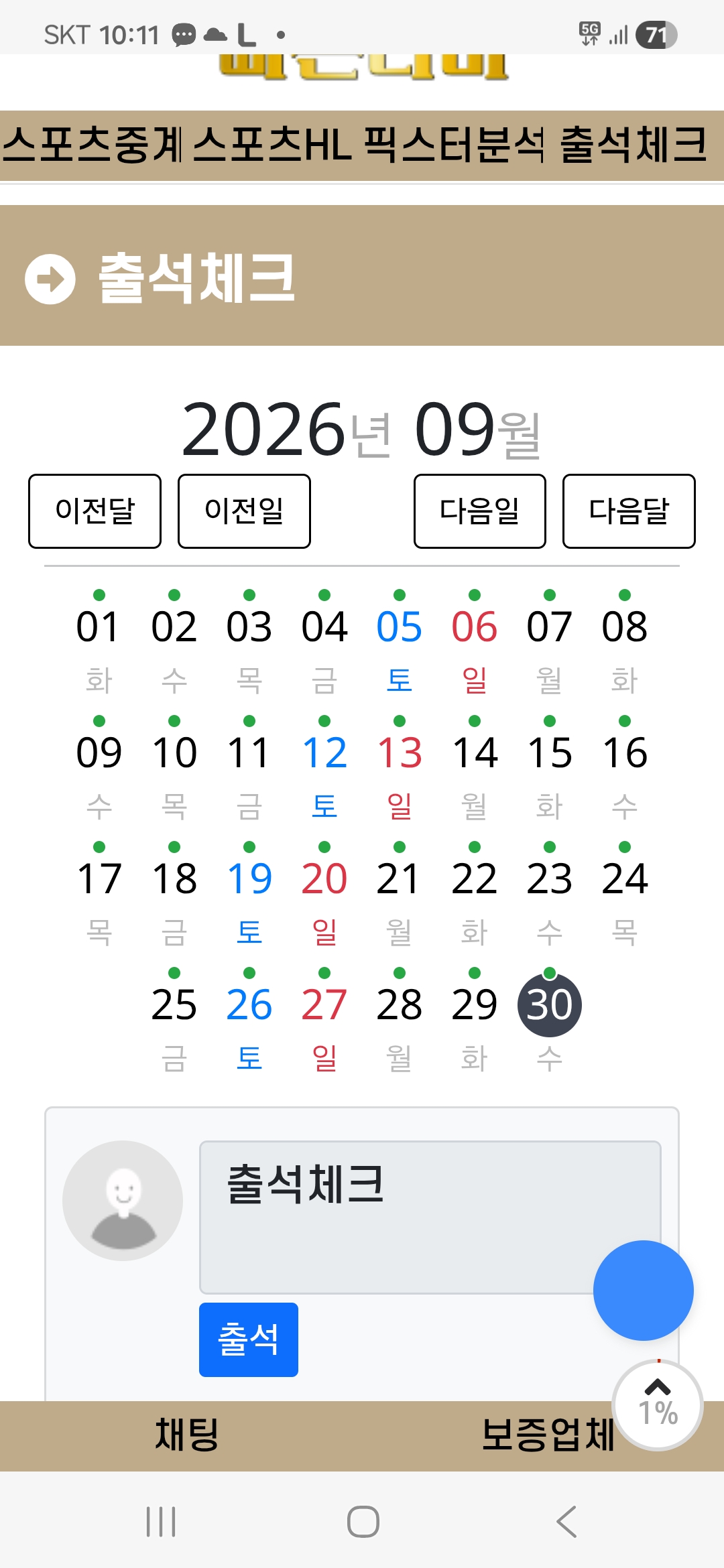The width and height of the screenshot is (724, 1568).
Task: Go to previous month with 이전달
Action: tap(95, 511)
